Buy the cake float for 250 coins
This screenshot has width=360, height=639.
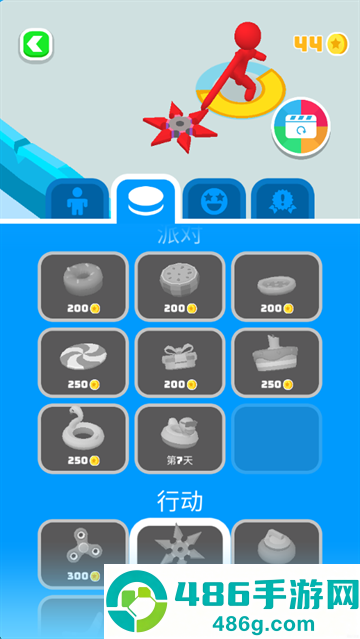276,363
